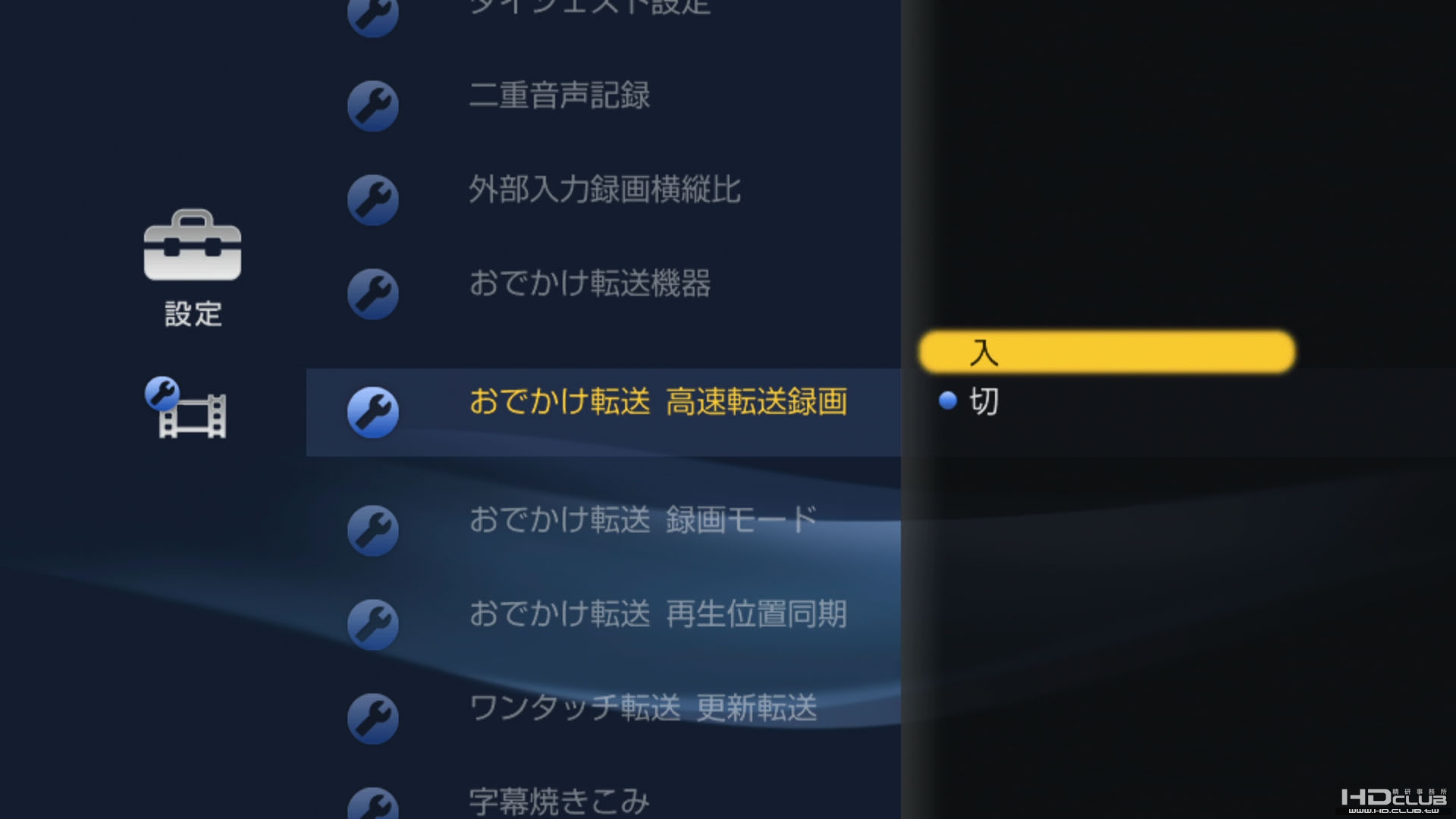Tap おでかけ転送 高速転送録画 row

click(657, 403)
